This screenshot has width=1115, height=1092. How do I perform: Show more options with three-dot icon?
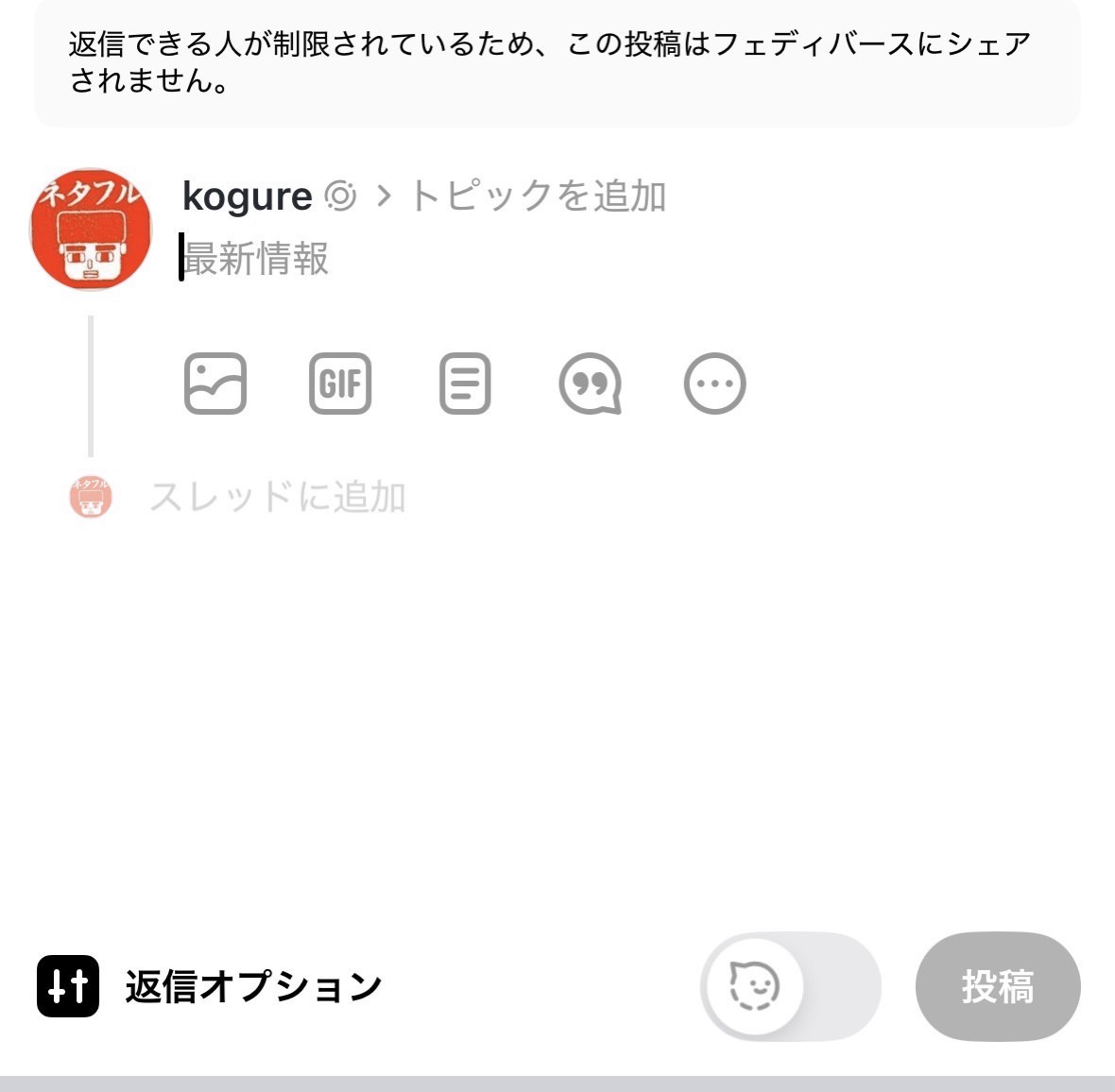[x=714, y=384]
